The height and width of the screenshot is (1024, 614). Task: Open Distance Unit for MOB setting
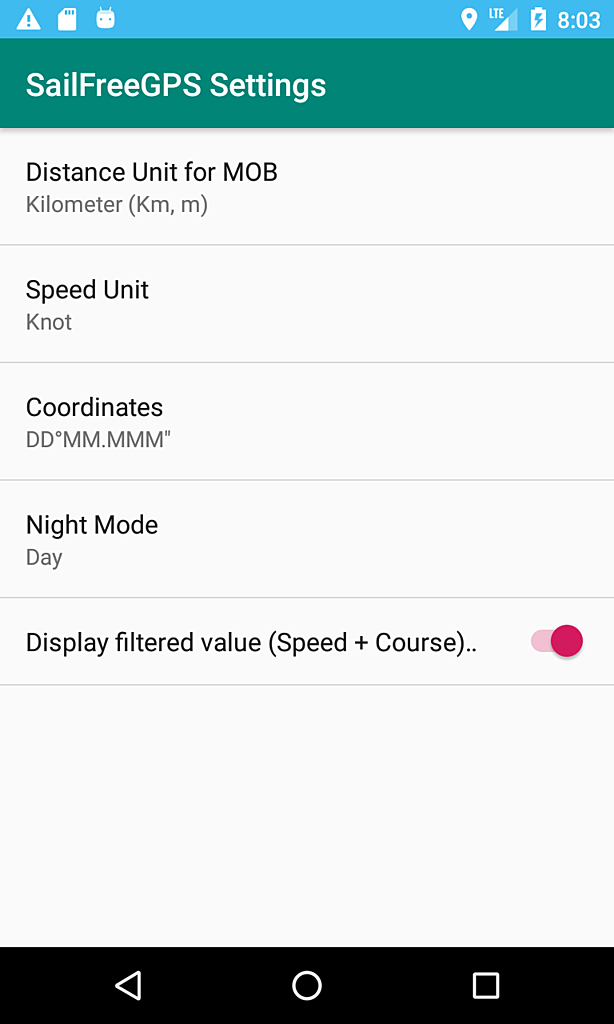point(307,187)
